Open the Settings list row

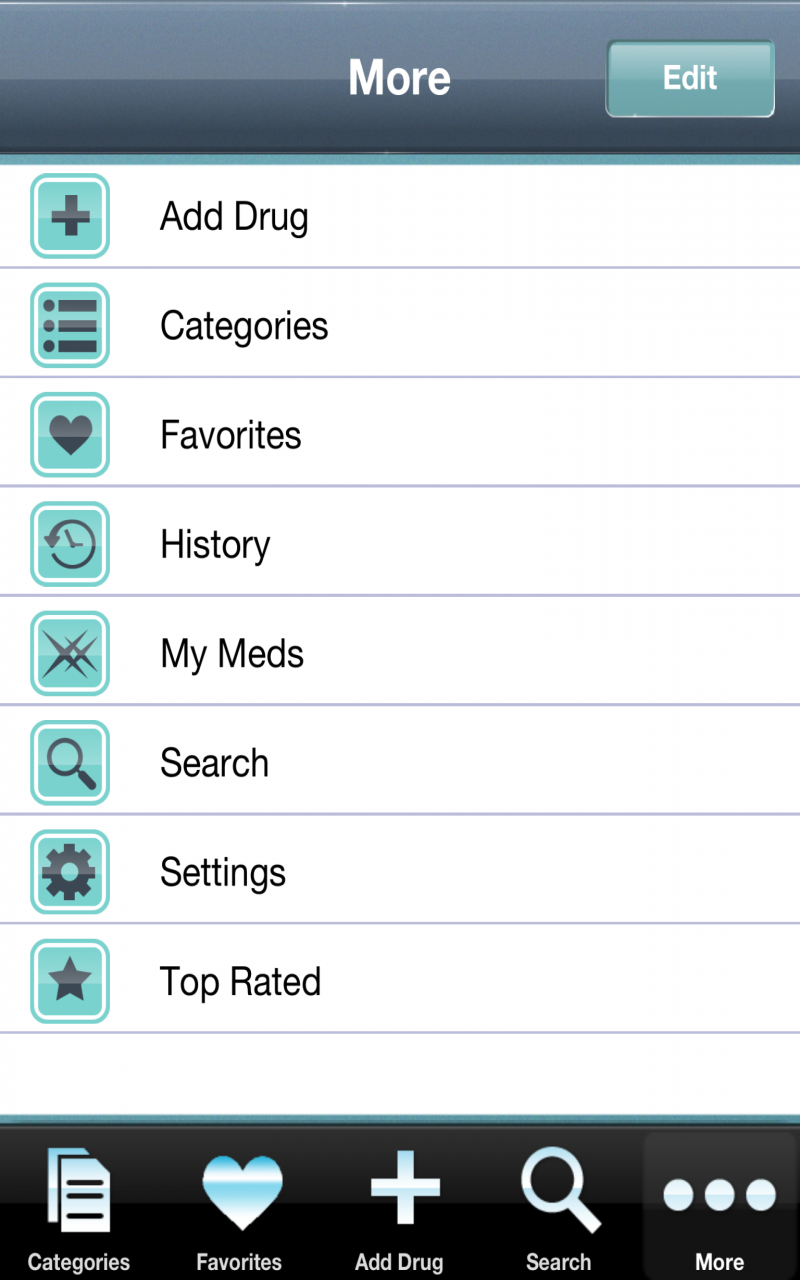pos(400,871)
